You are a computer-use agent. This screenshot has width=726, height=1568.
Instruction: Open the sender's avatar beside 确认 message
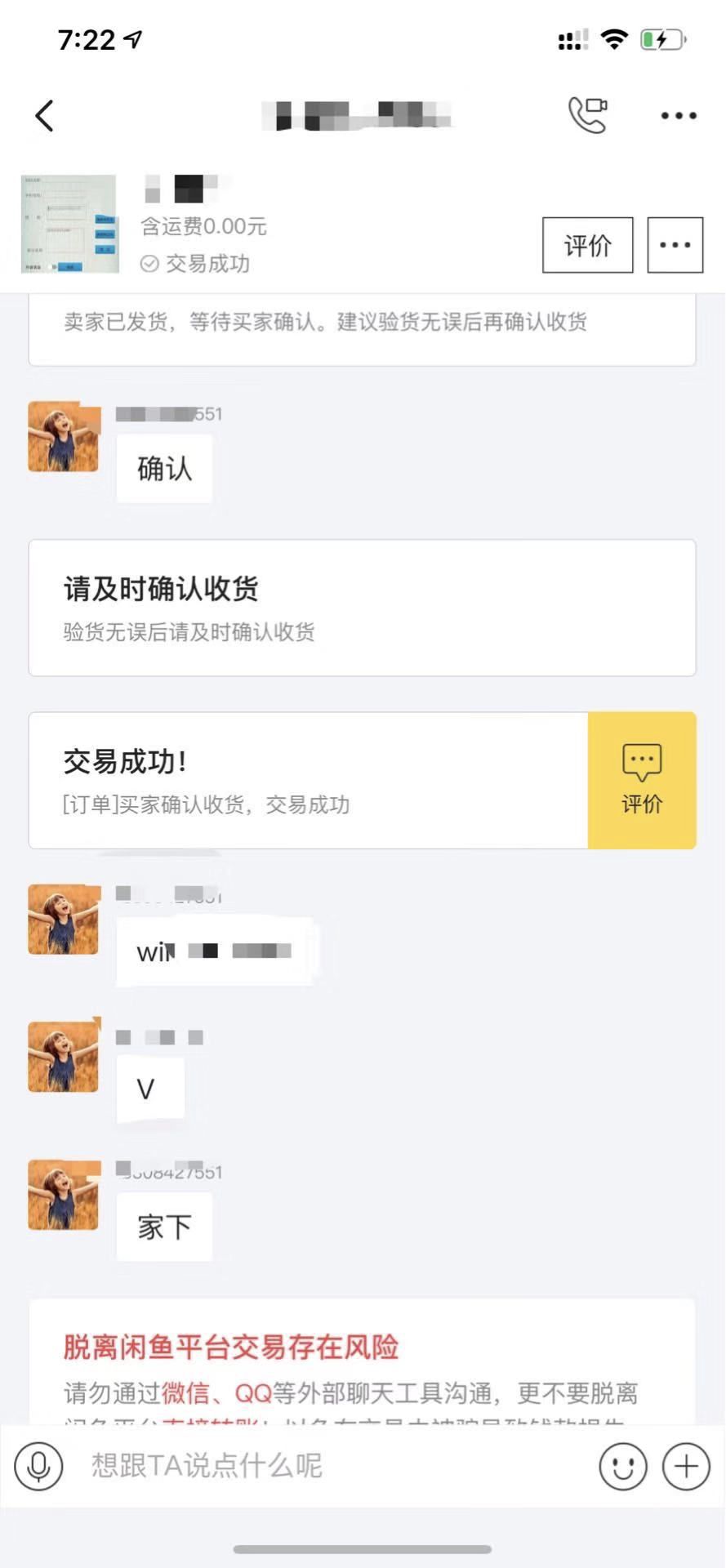coord(64,437)
